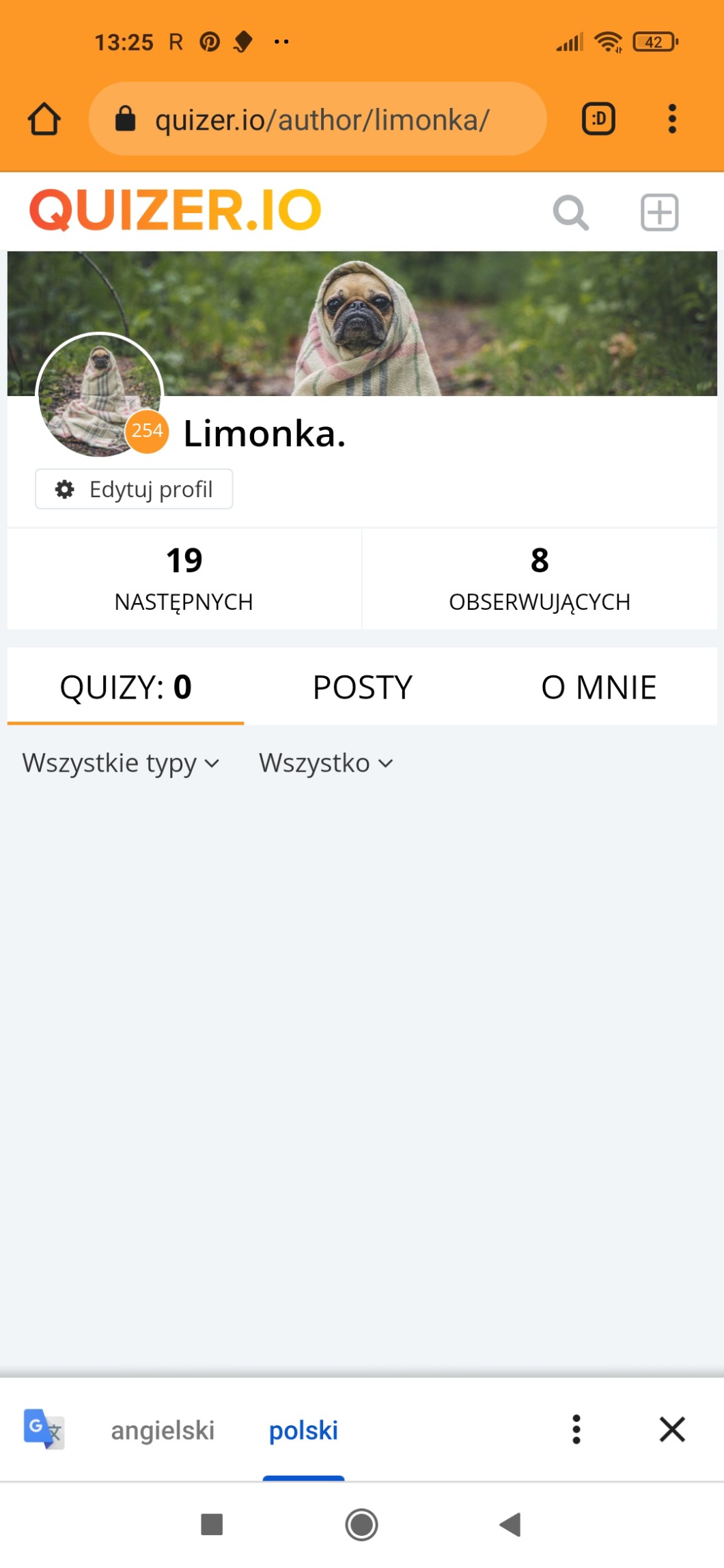Open the site search magnifier
This screenshot has height=1568, width=724.
pyautogui.click(x=571, y=212)
